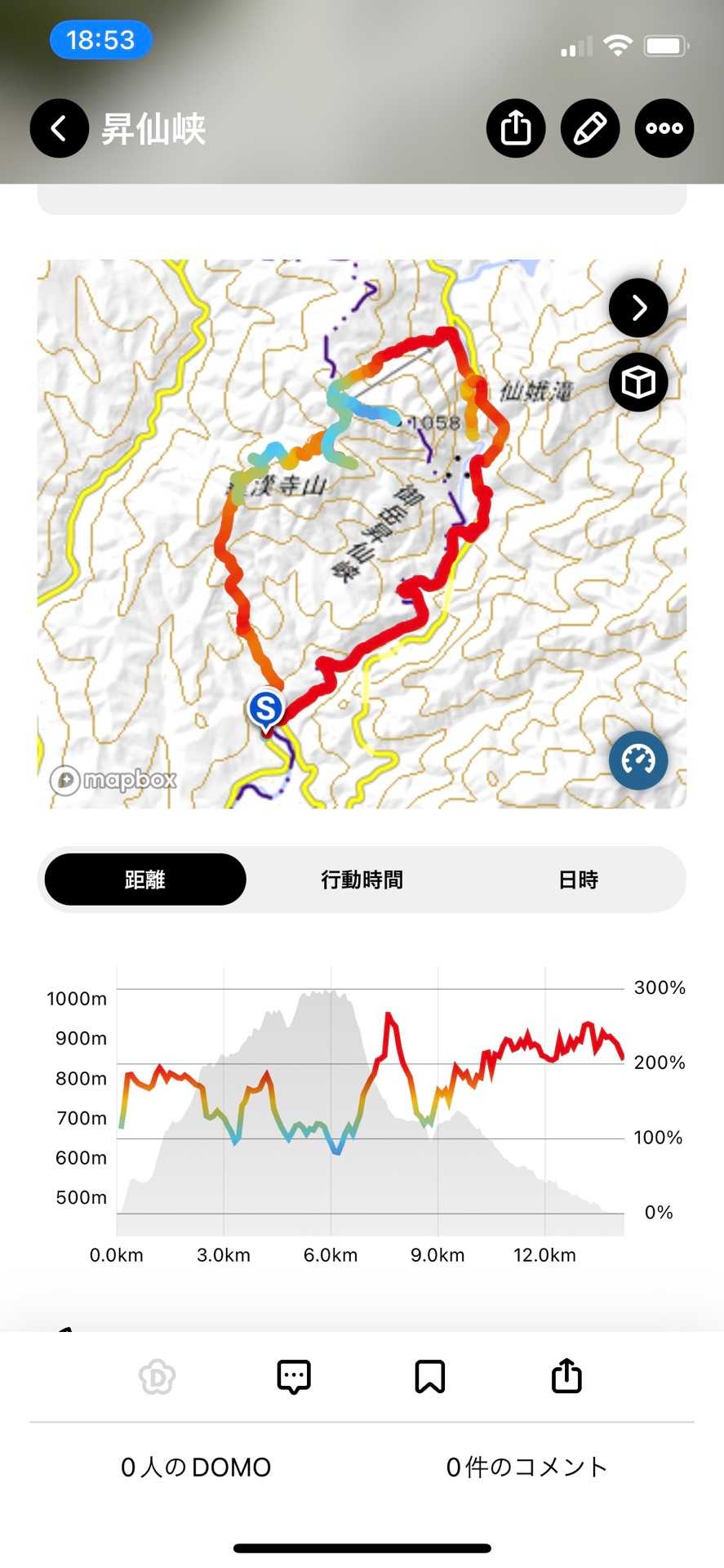Select the 距離 chart tab
Image resolution: width=724 pixels, height=1568 pixels.
pyautogui.click(x=145, y=880)
